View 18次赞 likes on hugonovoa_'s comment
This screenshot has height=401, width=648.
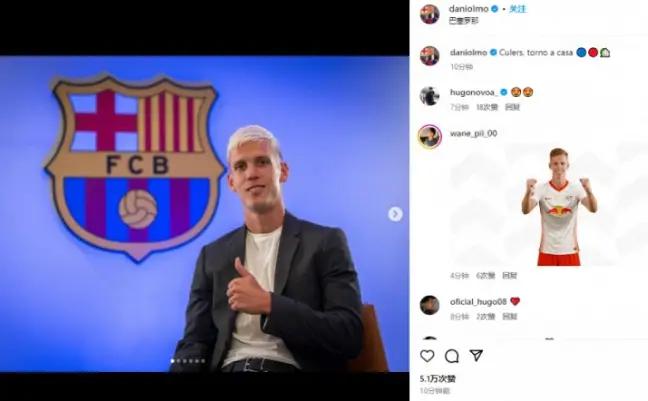[487, 106]
